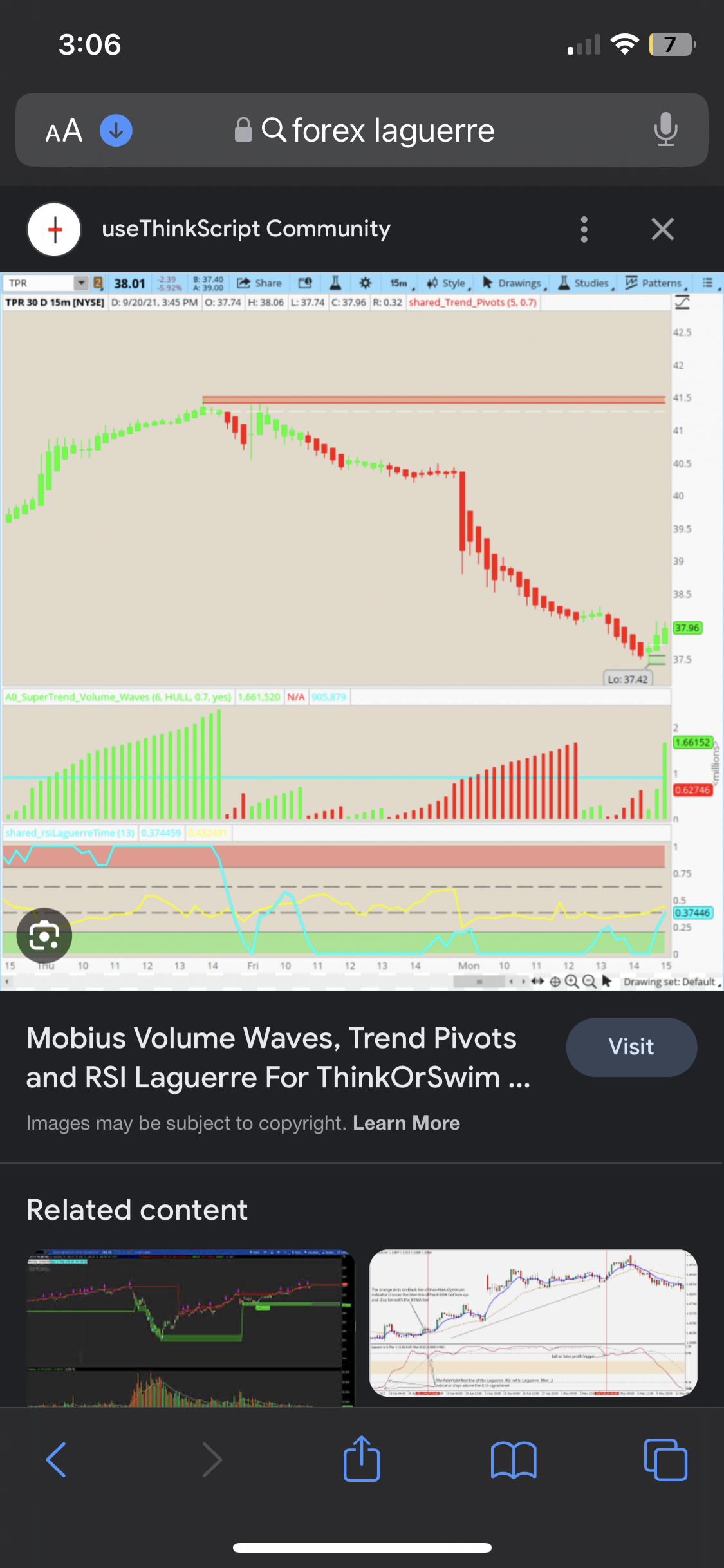Show all open Safari tabs
This screenshot has height=1568, width=724.
tap(665, 1460)
